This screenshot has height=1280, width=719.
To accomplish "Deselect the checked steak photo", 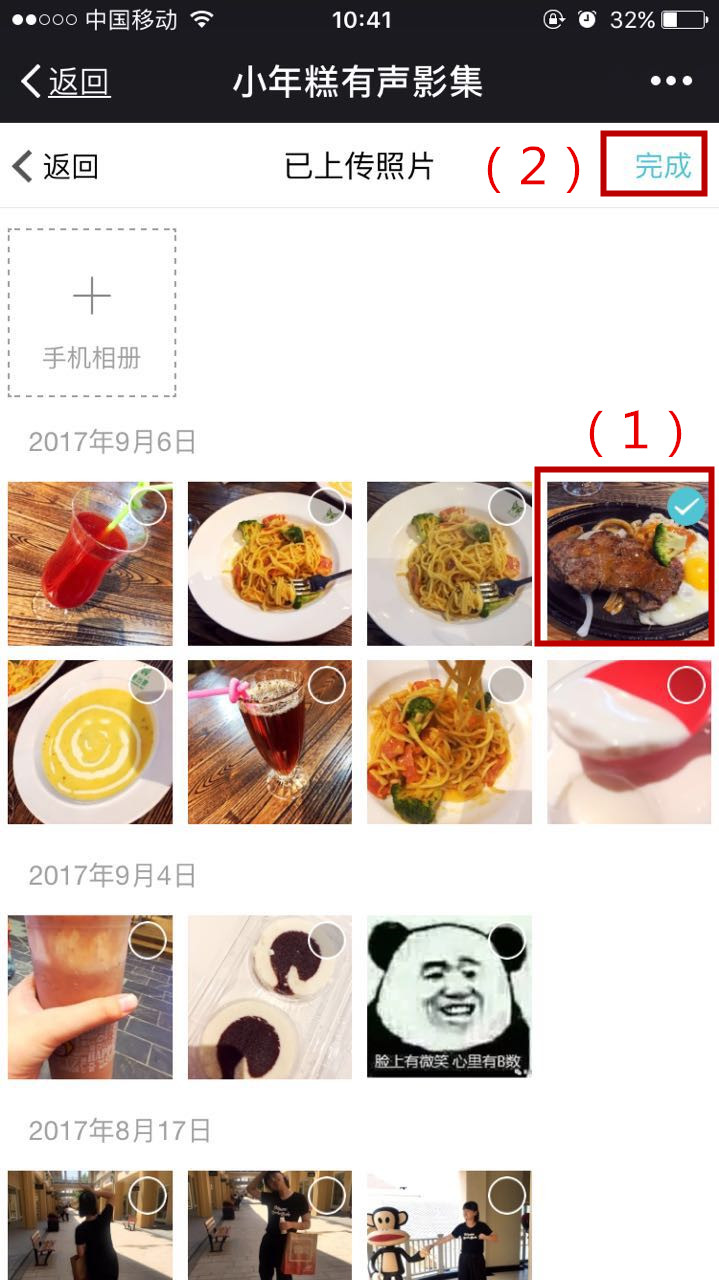I will [x=686, y=508].
